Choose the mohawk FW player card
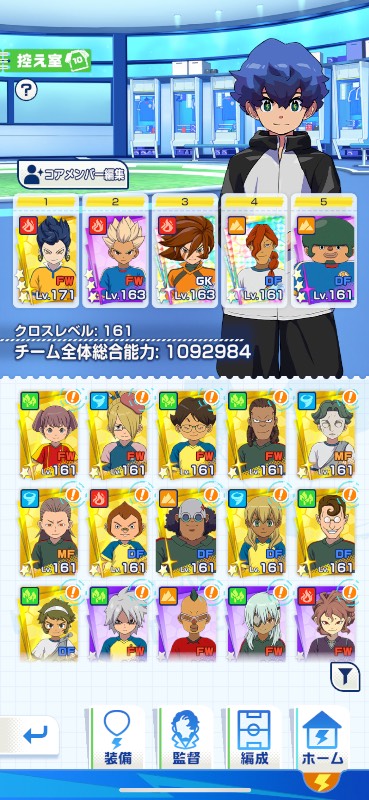The image size is (369, 800). coord(187,623)
